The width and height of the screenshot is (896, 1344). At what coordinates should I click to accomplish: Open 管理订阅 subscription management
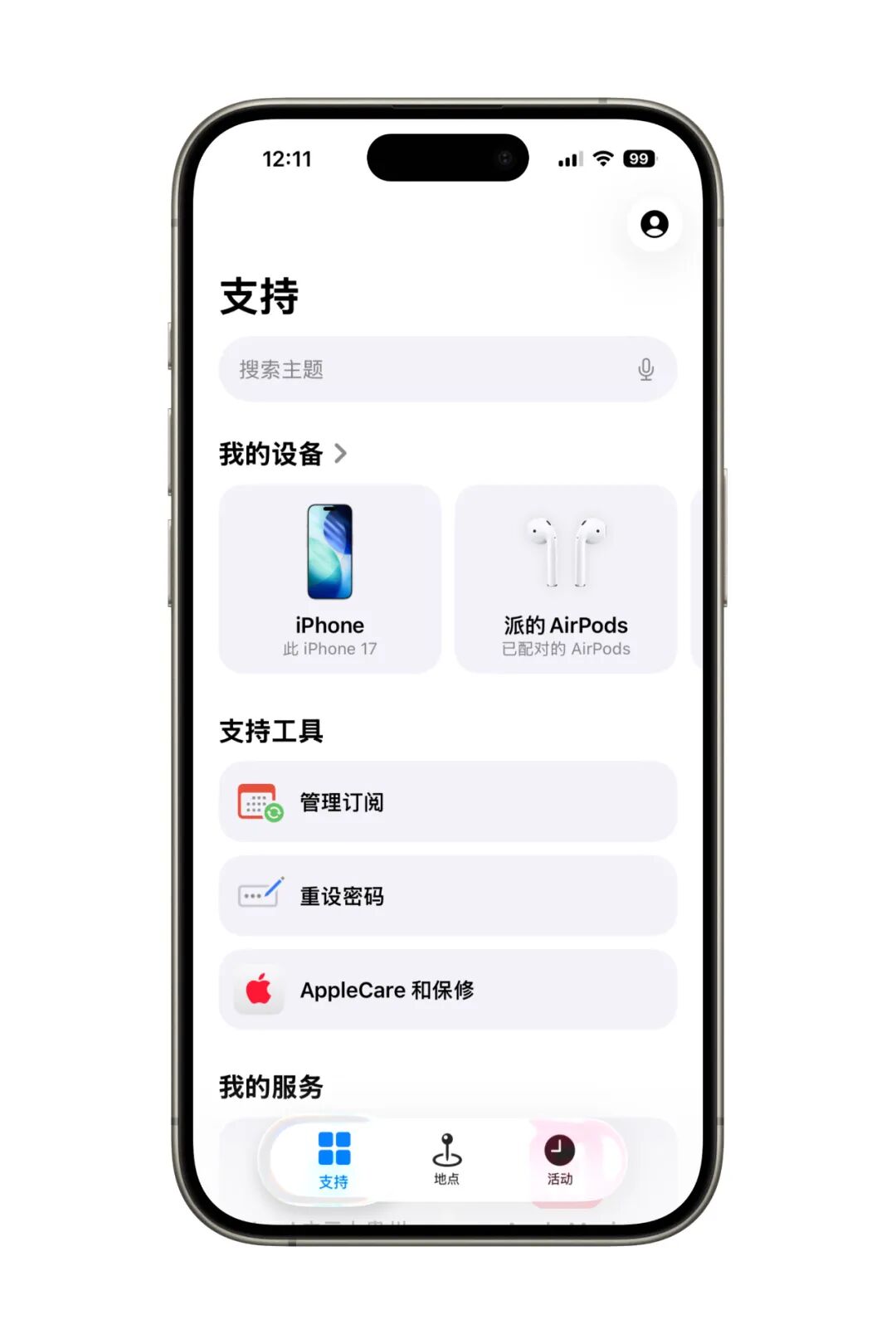point(447,802)
